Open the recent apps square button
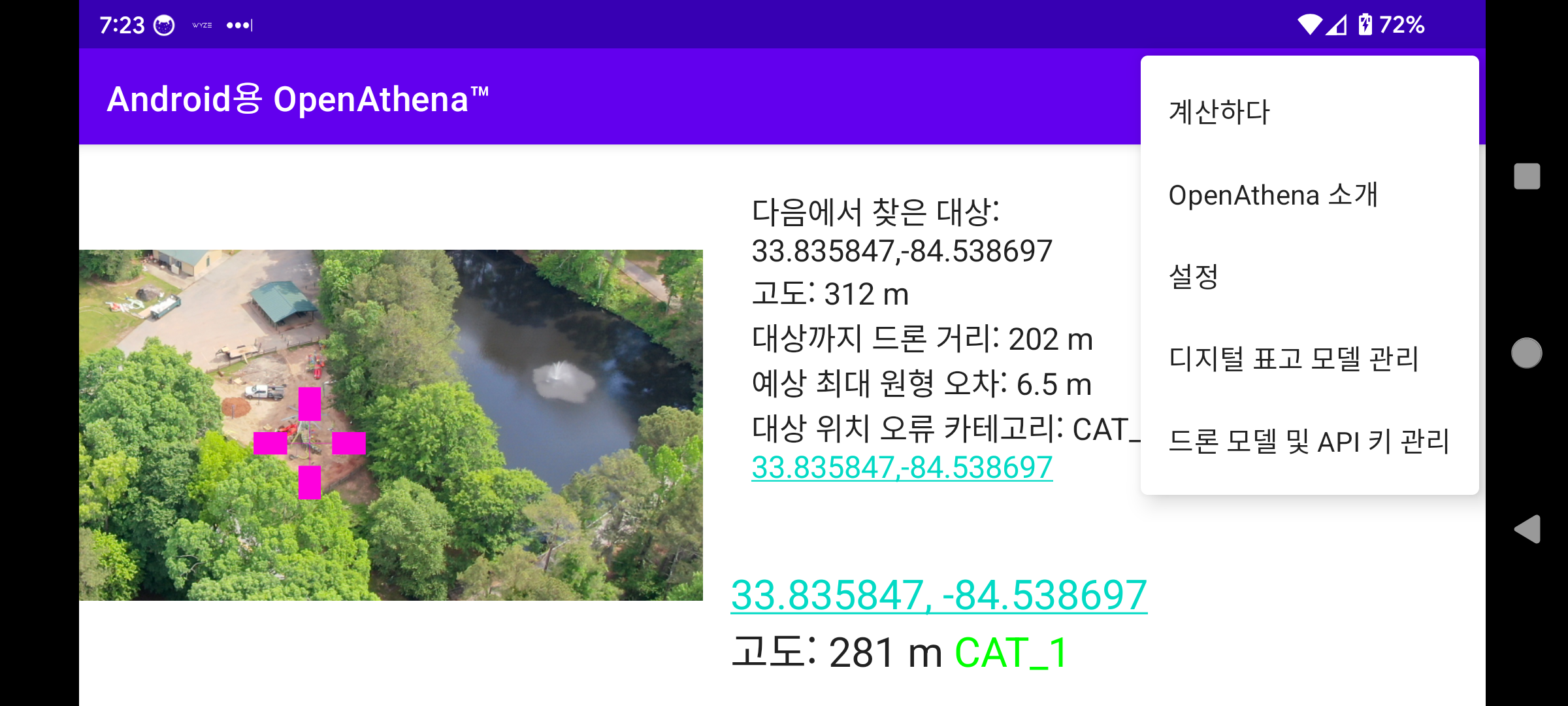The height and width of the screenshot is (706, 1568). click(x=1527, y=176)
